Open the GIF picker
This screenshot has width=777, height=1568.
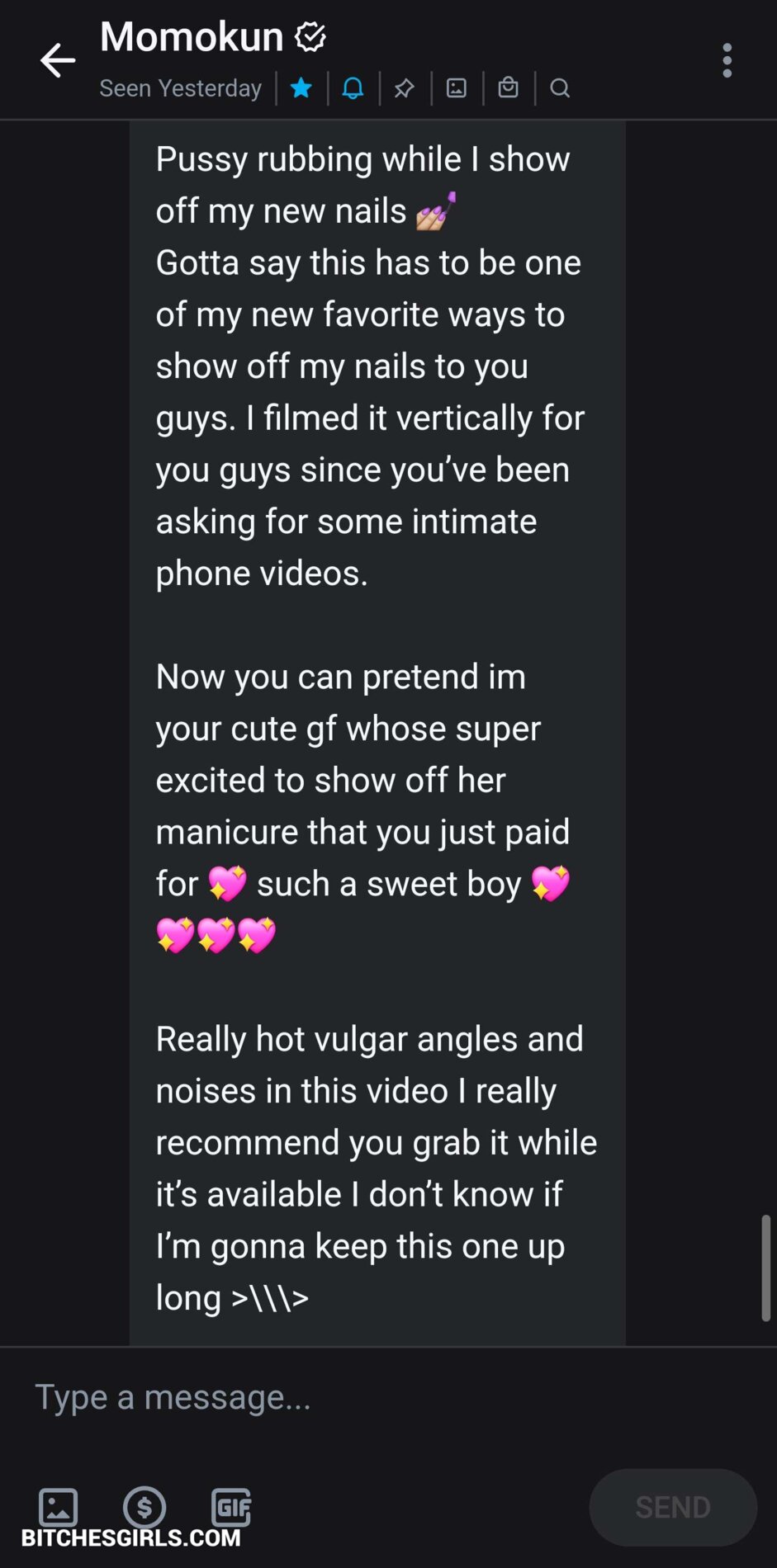pyautogui.click(x=231, y=1507)
